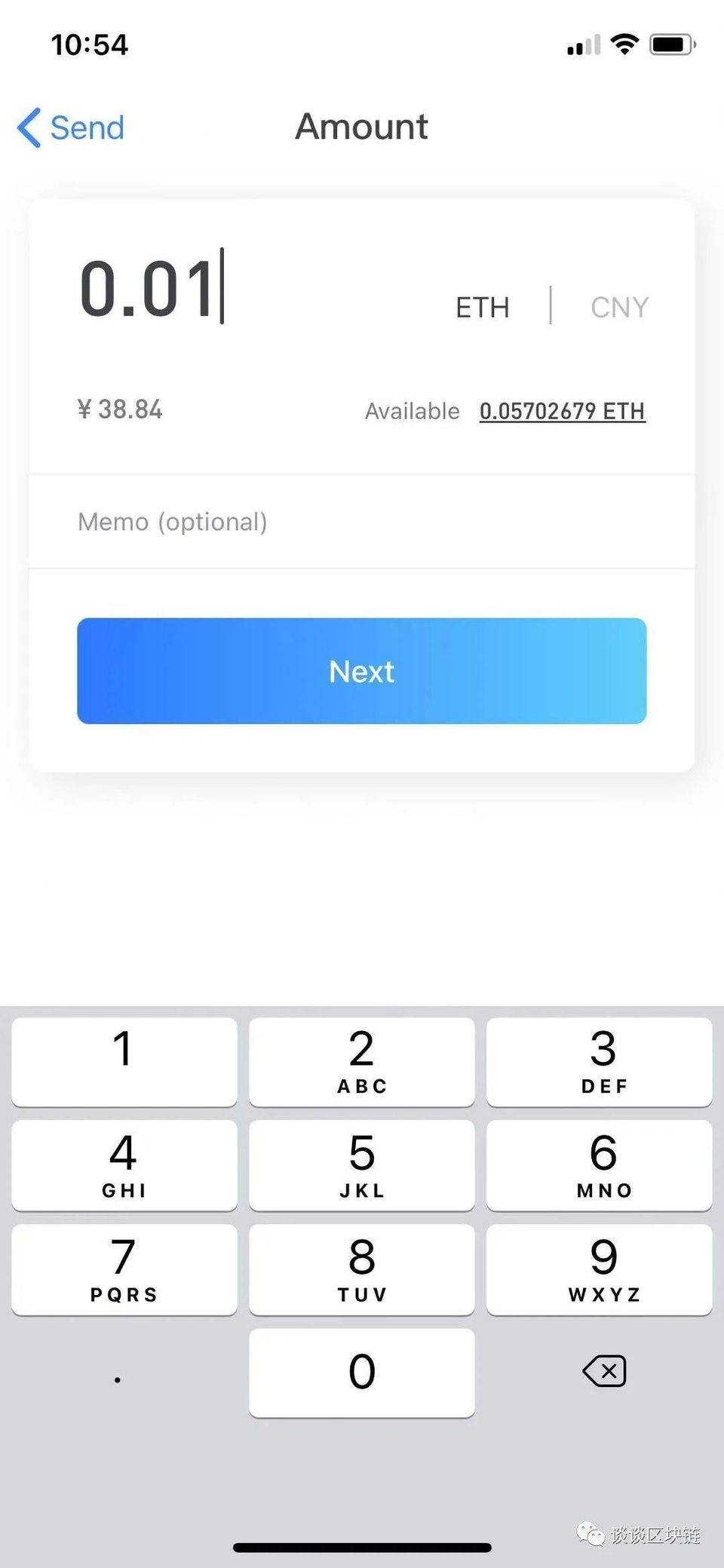The image size is (724, 1568).
Task: Switch the amount unit to CNY
Action: (x=619, y=307)
